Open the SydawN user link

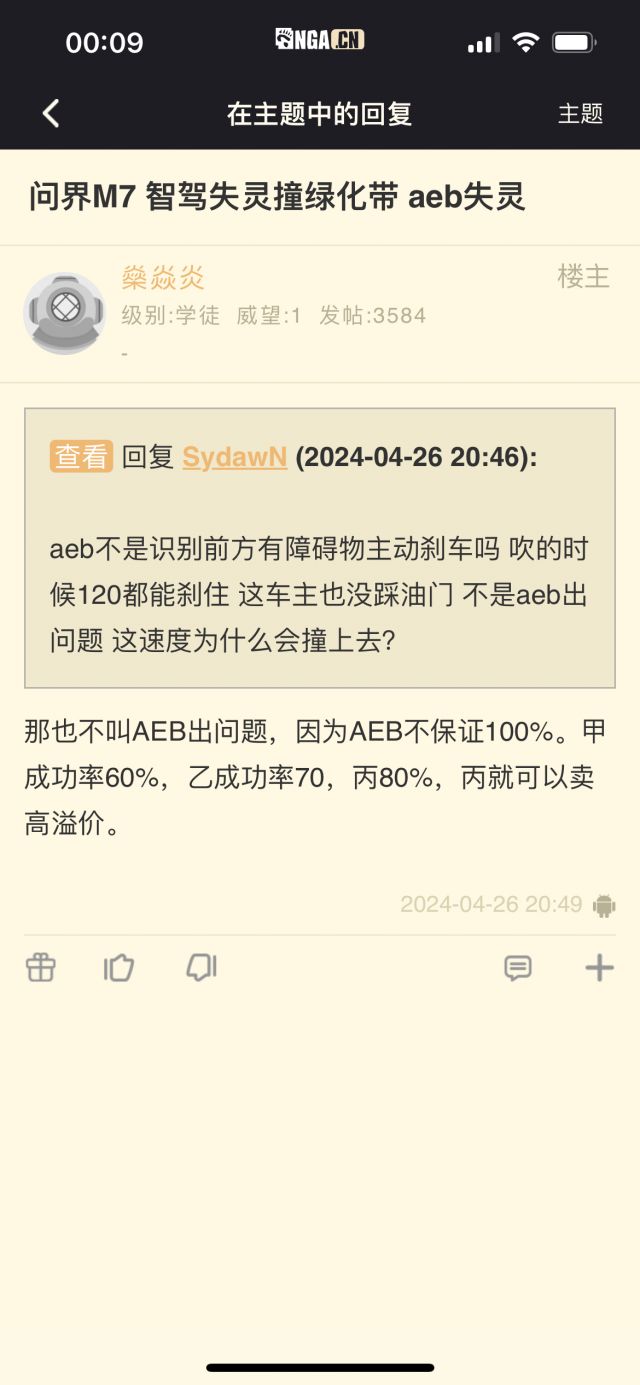pyautogui.click(x=234, y=457)
